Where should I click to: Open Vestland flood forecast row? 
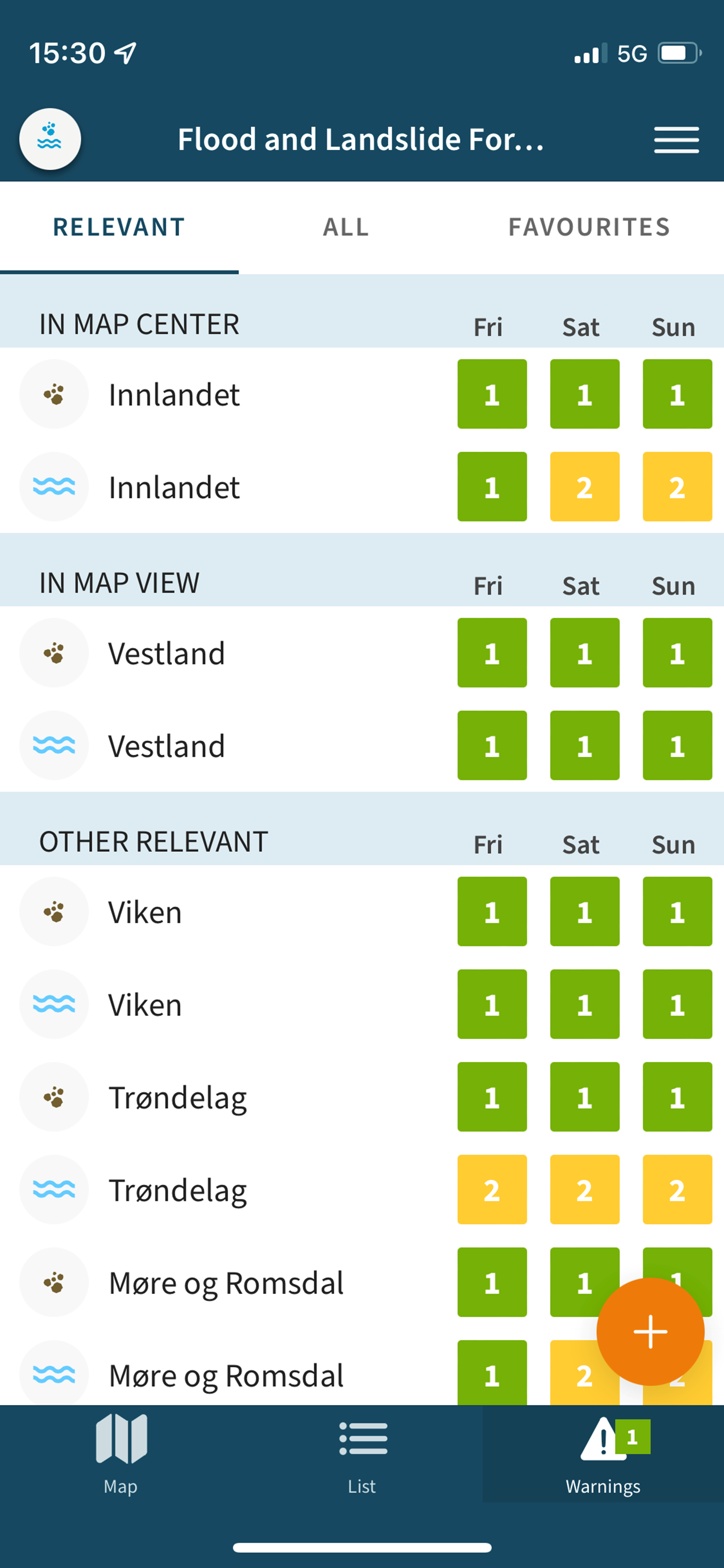[362, 745]
